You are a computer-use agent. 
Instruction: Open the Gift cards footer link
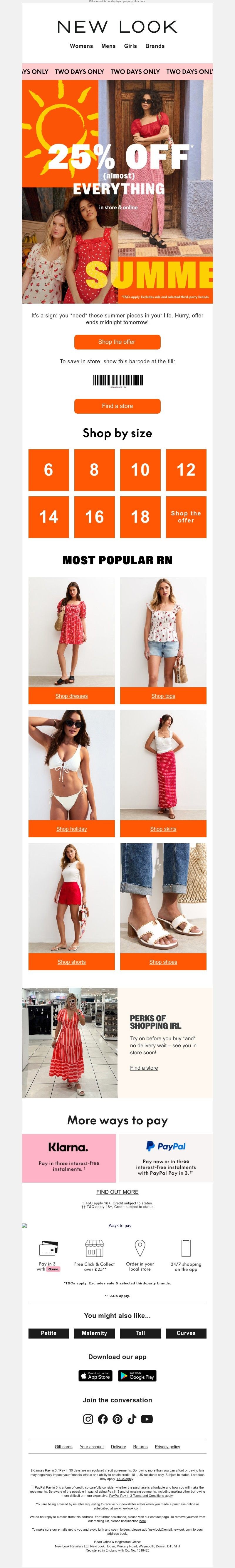point(64,1447)
